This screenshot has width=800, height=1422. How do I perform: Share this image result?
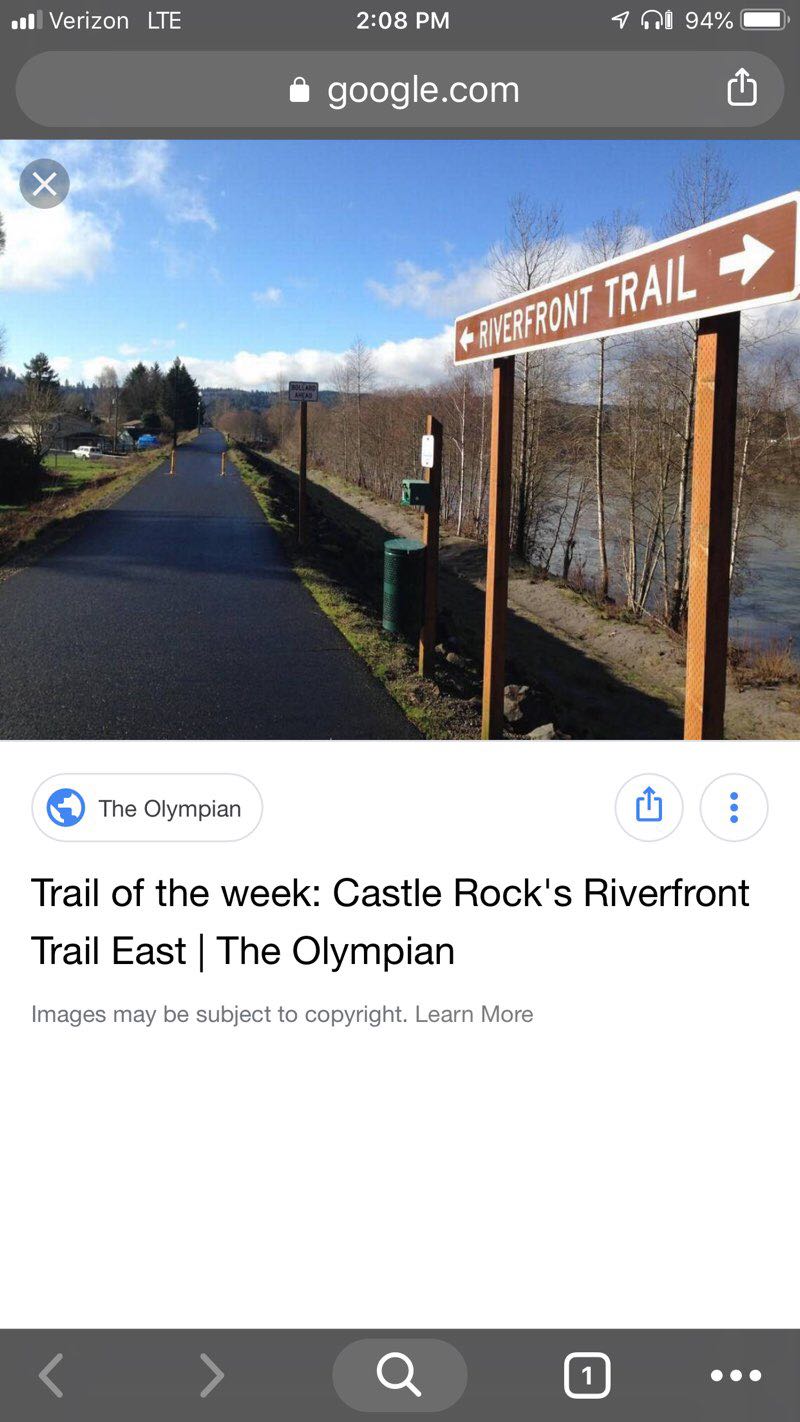tap(649, 807)
